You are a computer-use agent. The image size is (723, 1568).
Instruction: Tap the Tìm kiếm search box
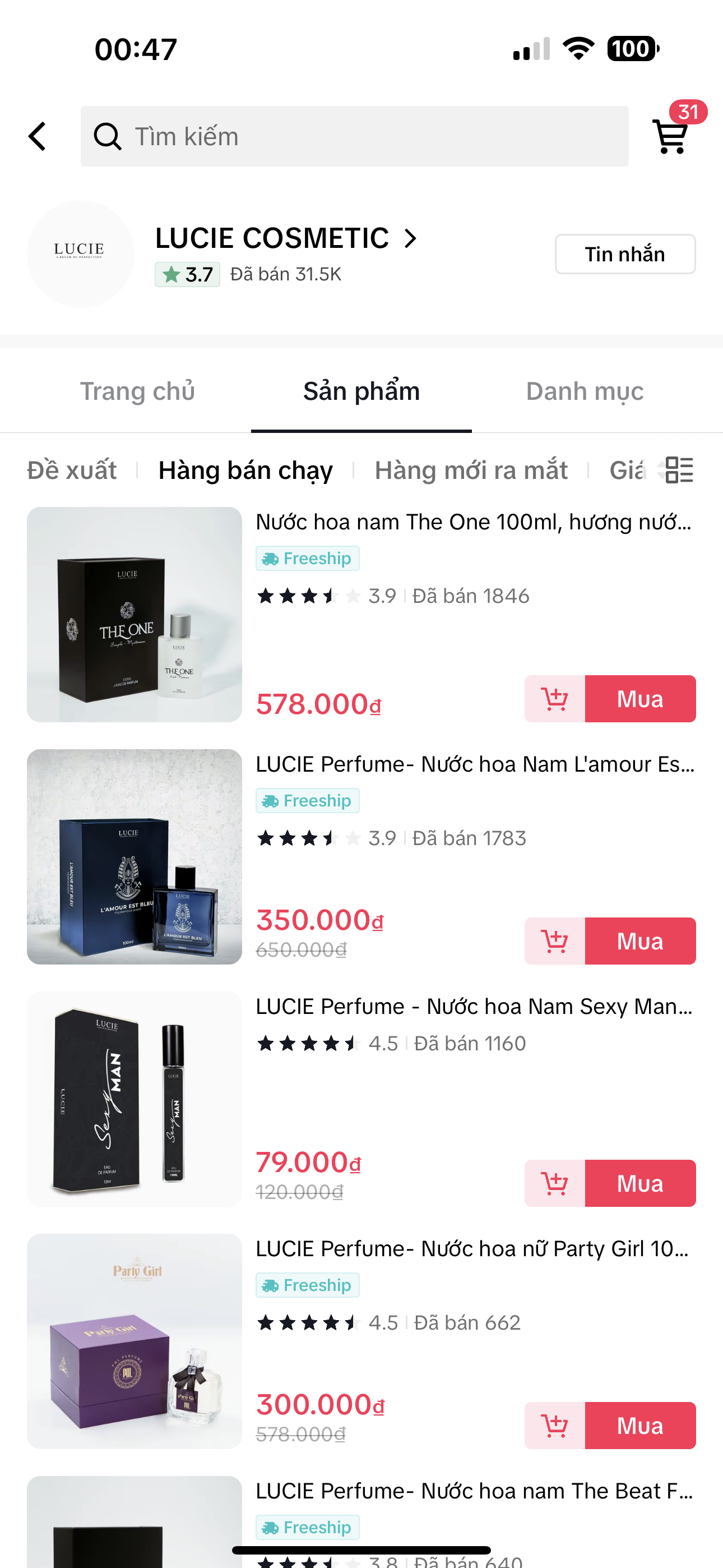click(x=354, y=136)
